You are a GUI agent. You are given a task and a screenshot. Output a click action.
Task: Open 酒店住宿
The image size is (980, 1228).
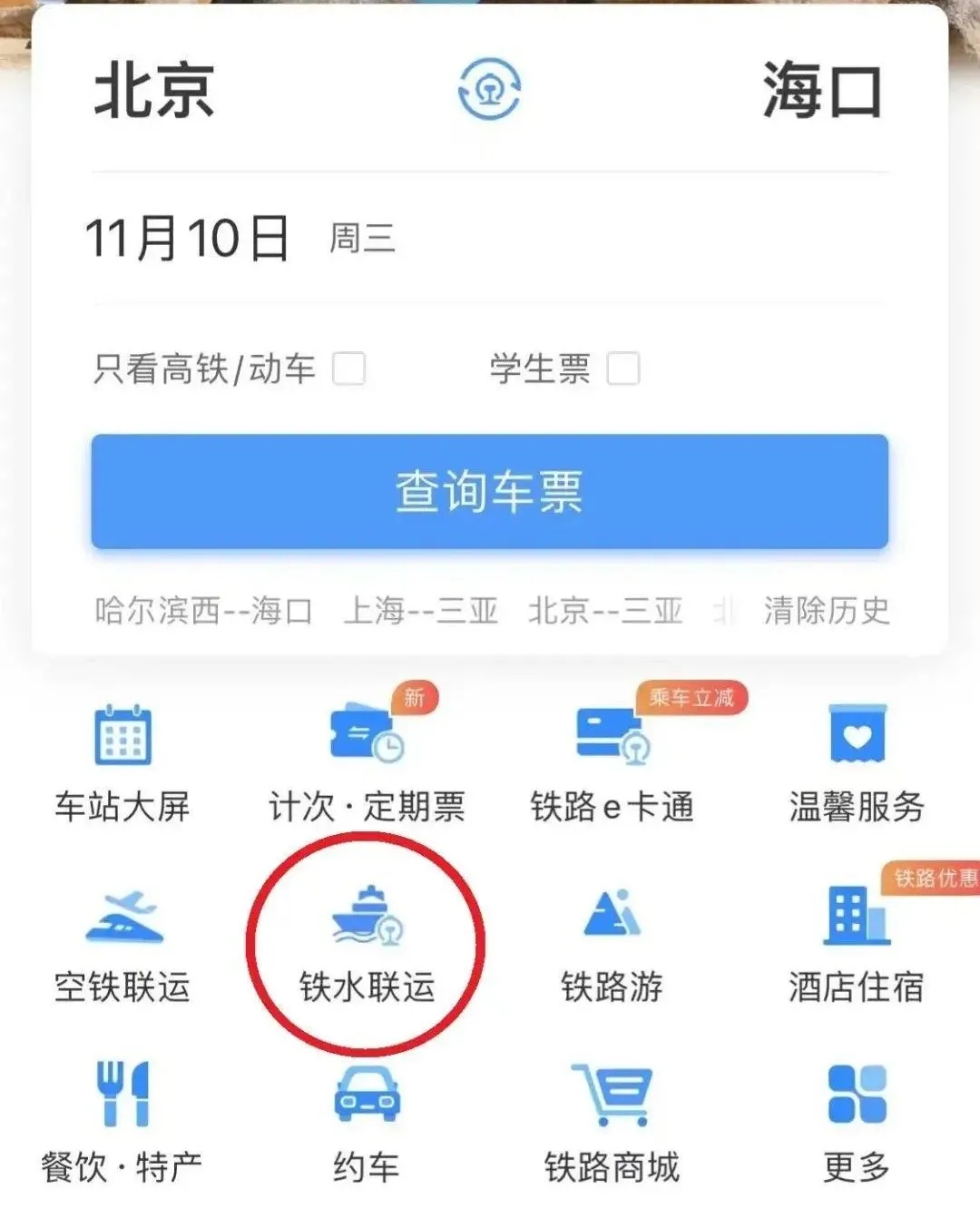click(857, 944)
